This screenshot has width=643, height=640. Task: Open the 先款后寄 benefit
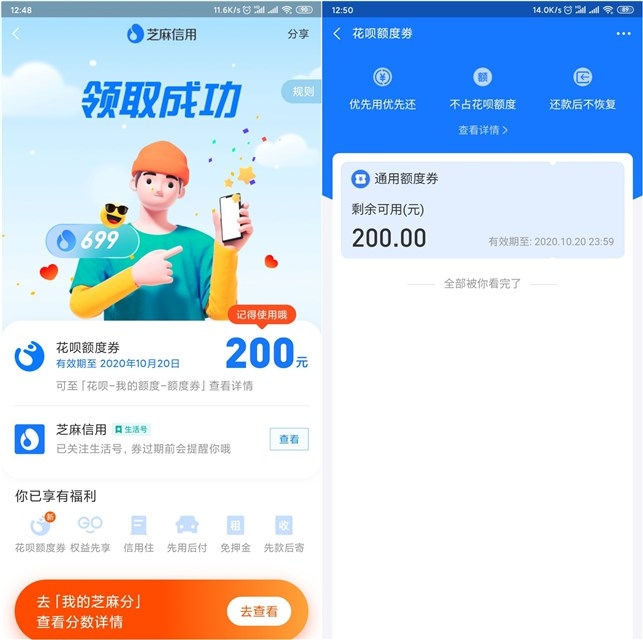click(x=284, y=534)
